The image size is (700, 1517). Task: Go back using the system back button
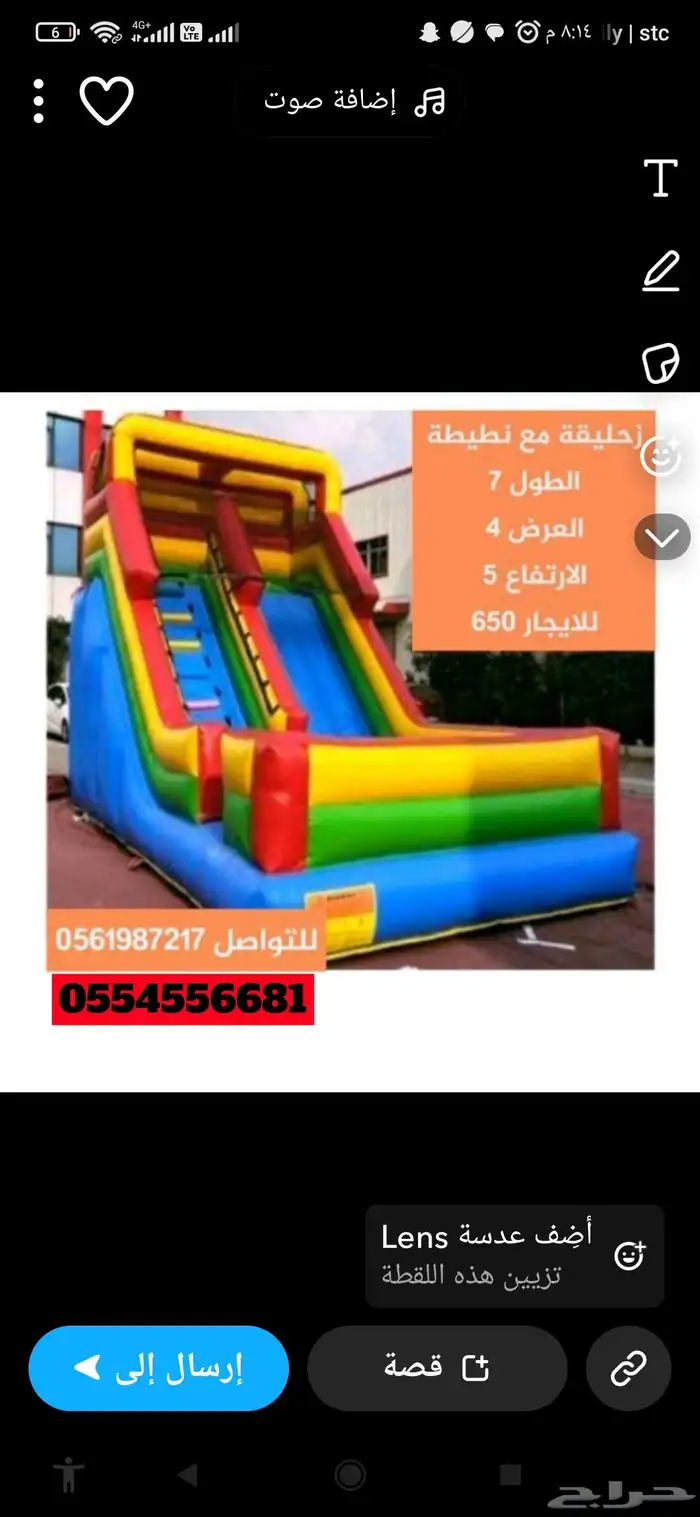click(x=187, y=1474)
